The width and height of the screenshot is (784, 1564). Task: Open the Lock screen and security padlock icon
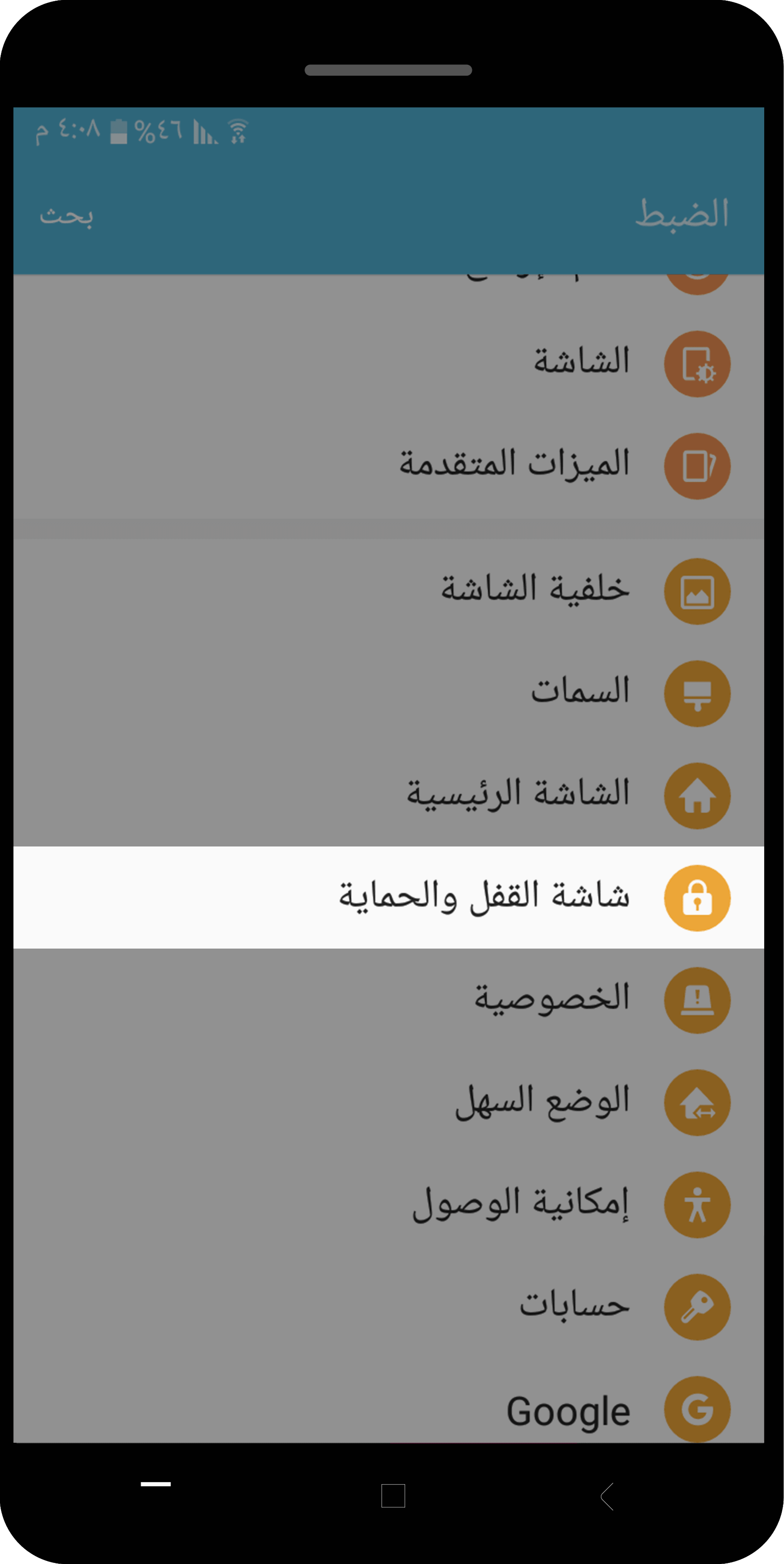tap(697, 897)
